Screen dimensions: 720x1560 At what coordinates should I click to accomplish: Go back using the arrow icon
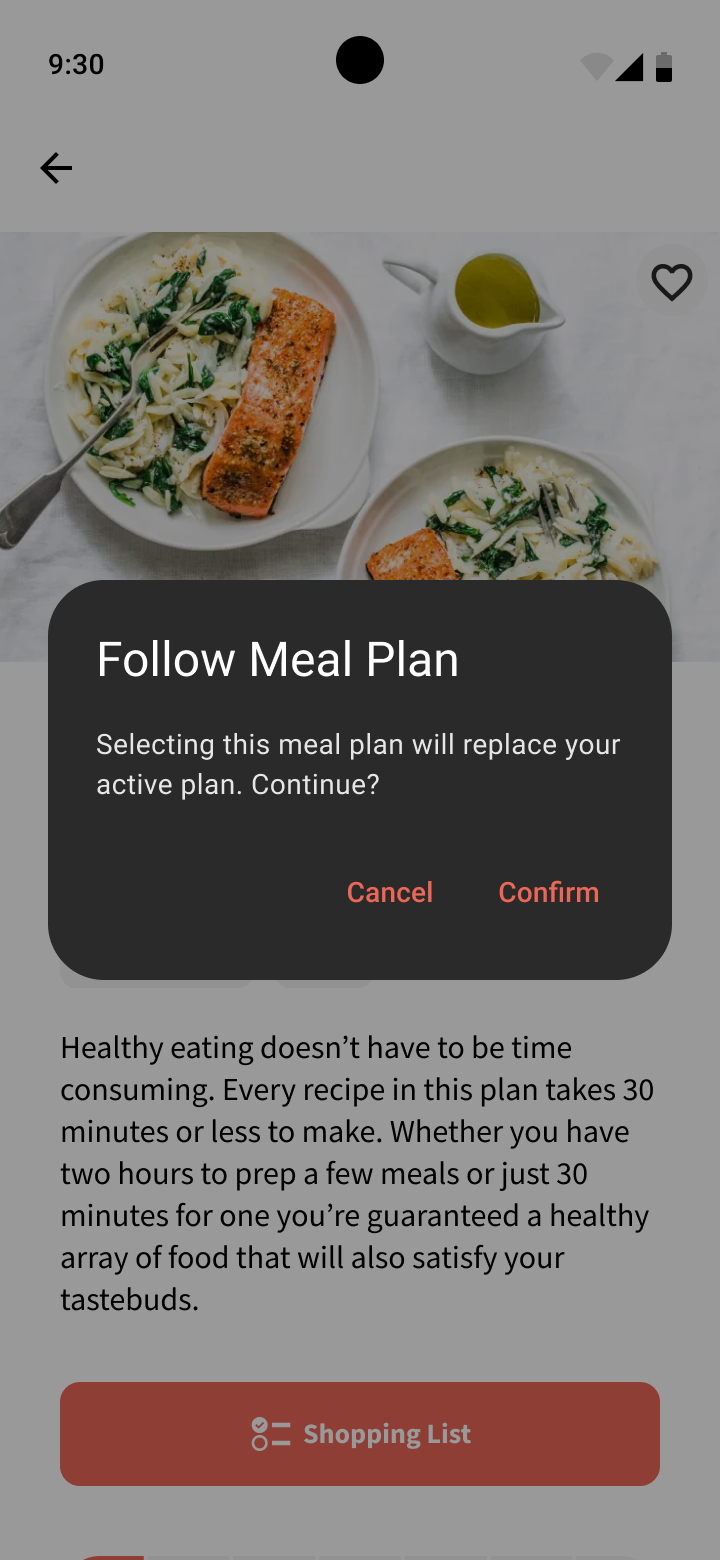pyautogui.click(x=56, y=168)
